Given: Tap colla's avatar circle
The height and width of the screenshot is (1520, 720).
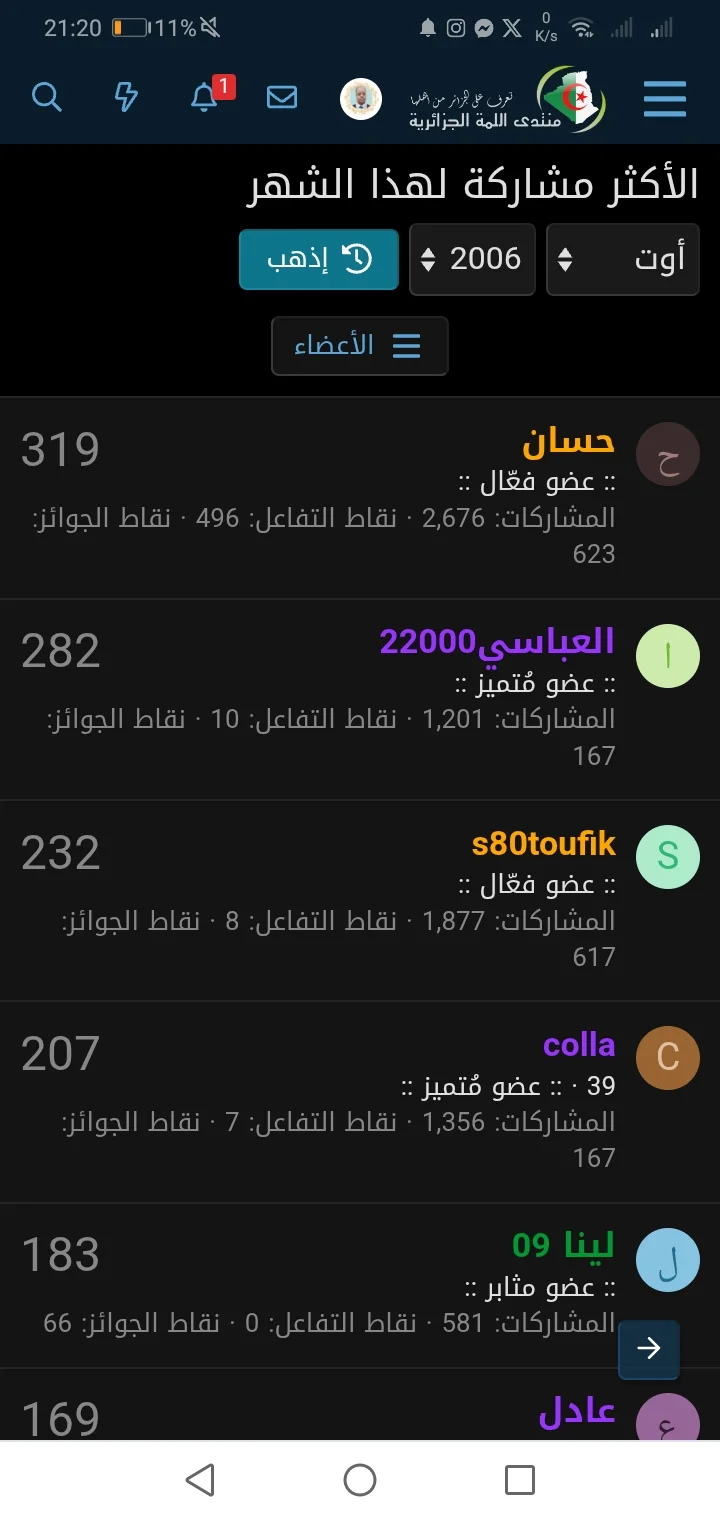Looking at the screenshot, I should coord(667,1057).
